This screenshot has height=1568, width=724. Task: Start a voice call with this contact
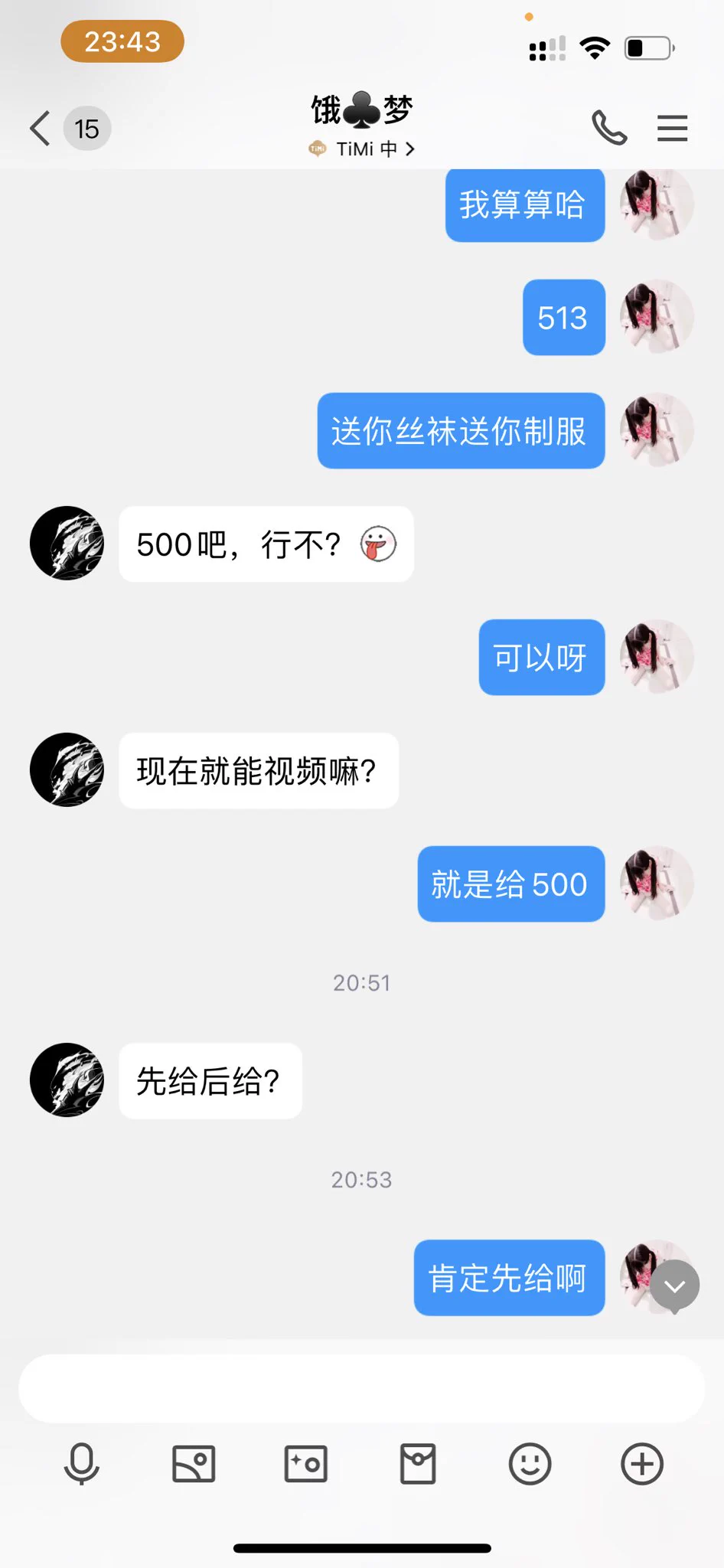tap(609, 128)
